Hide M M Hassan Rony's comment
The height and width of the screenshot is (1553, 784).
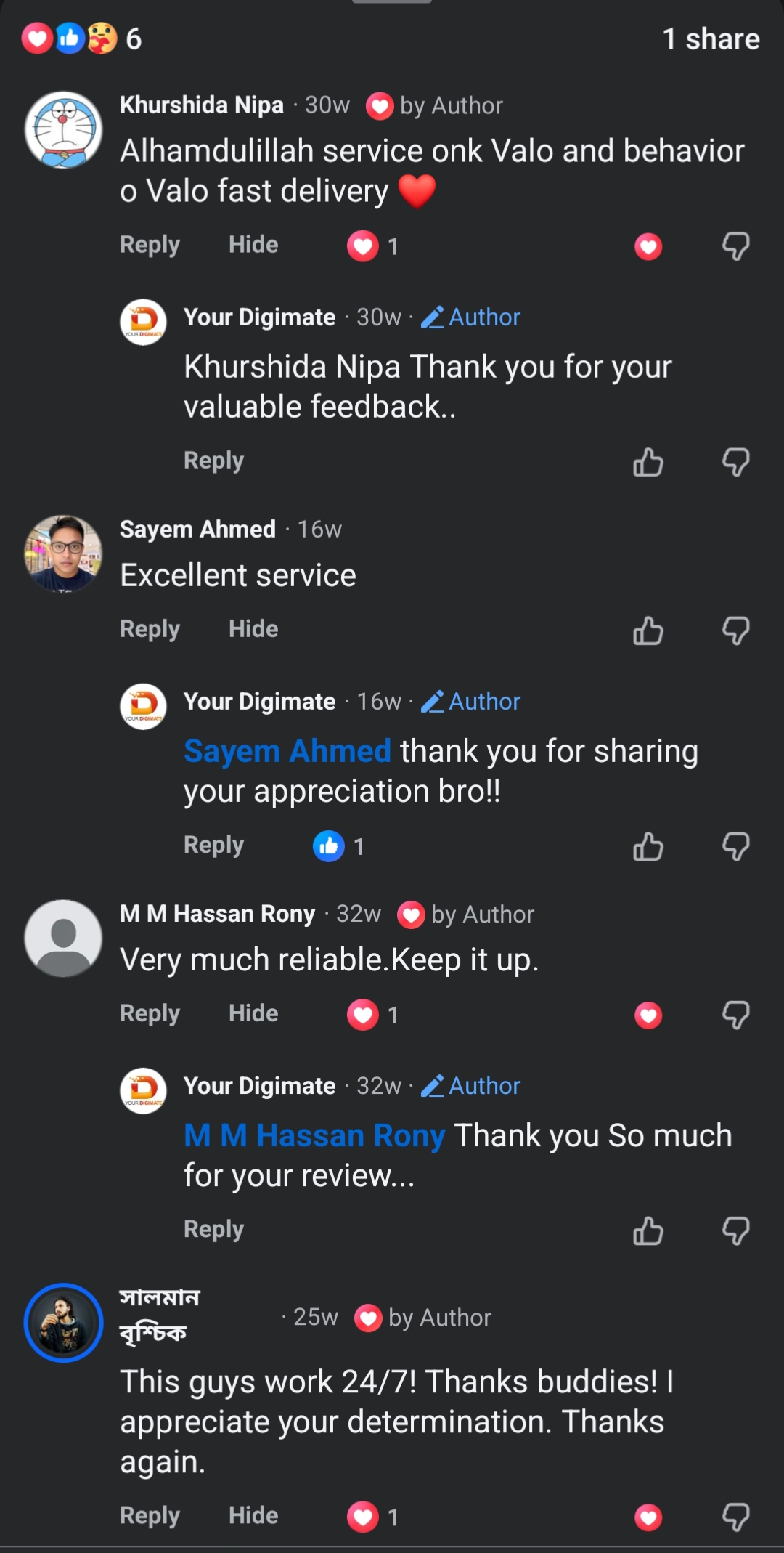tap(253, 1014)
